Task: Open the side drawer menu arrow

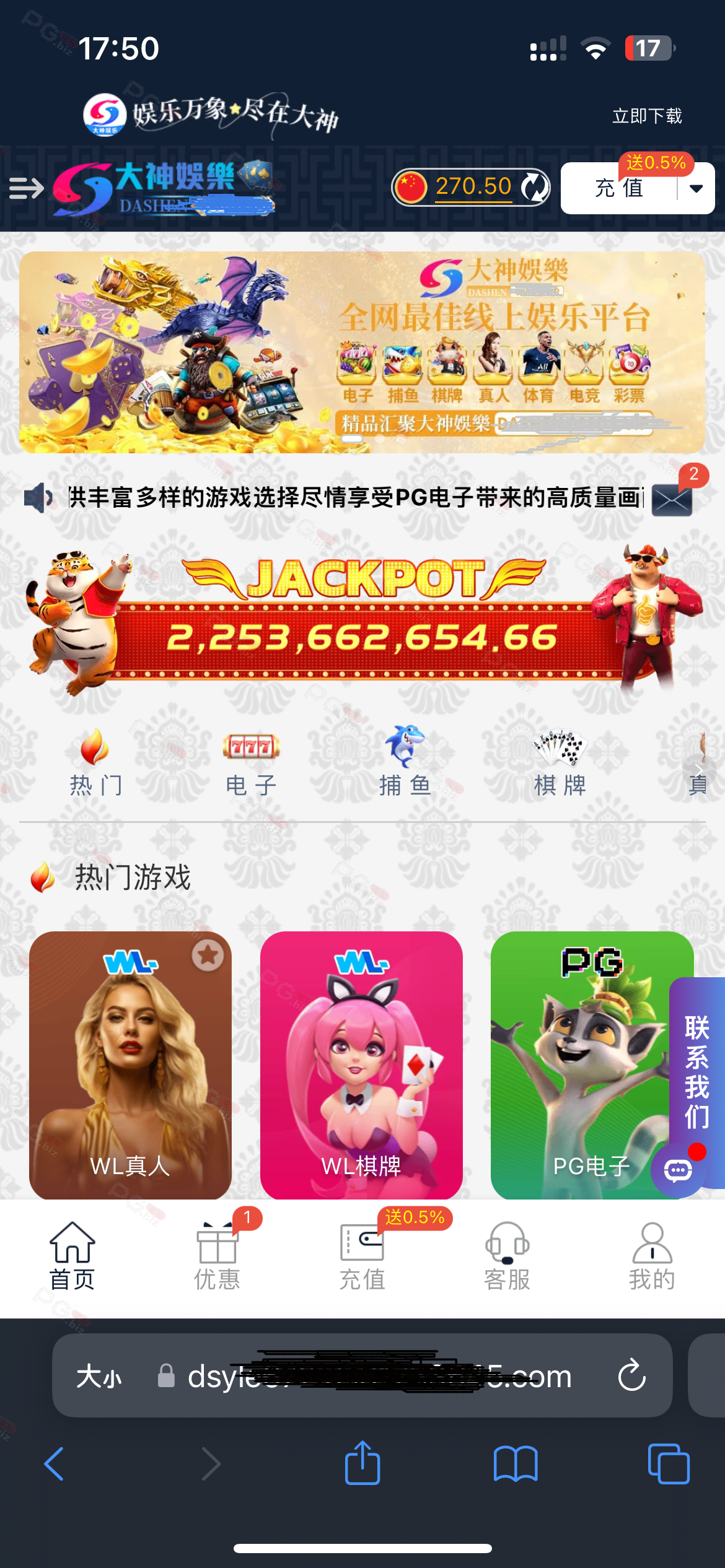Action: coord(27,188)
